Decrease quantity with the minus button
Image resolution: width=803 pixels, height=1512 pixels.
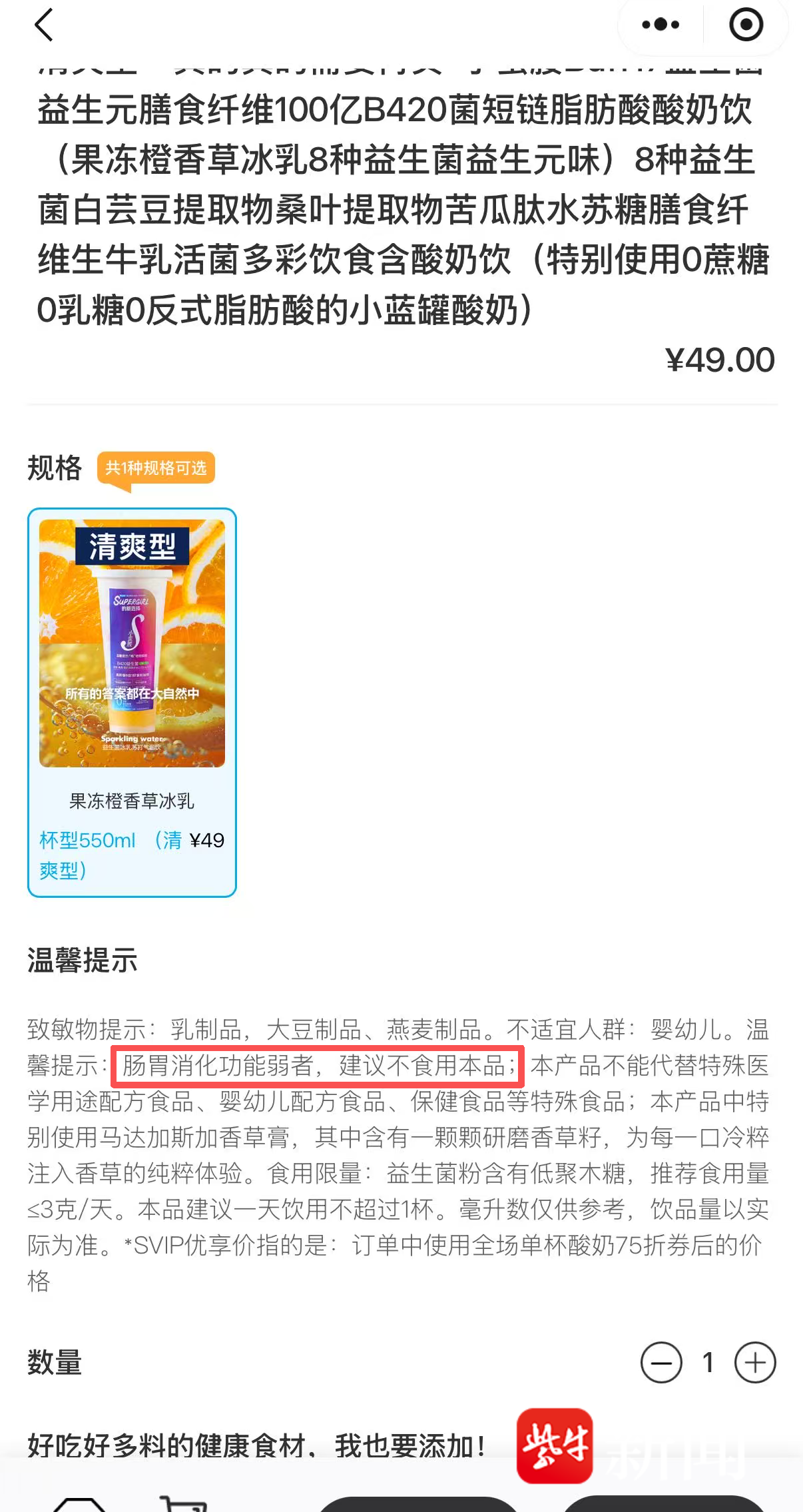point(661,1363)
